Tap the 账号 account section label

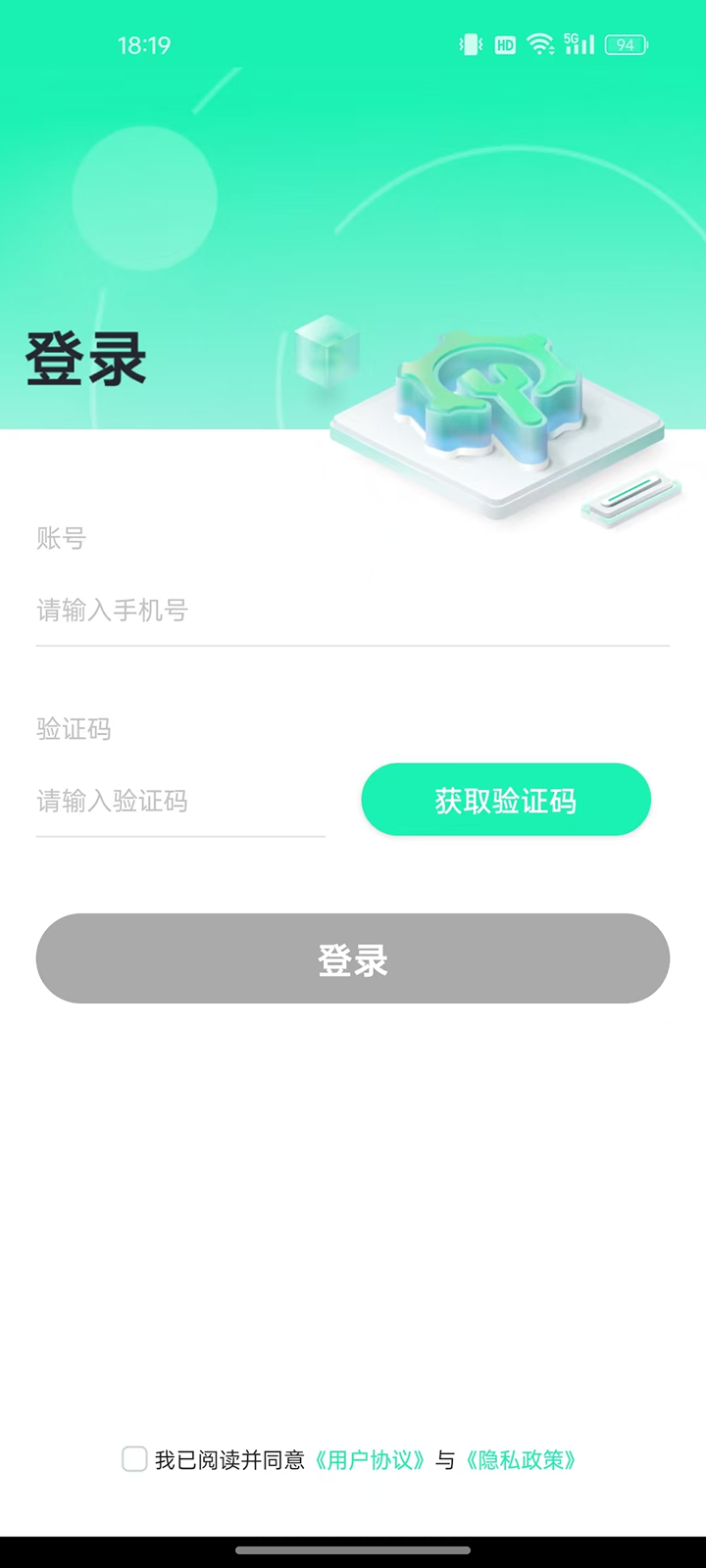[x=61, y=537]
